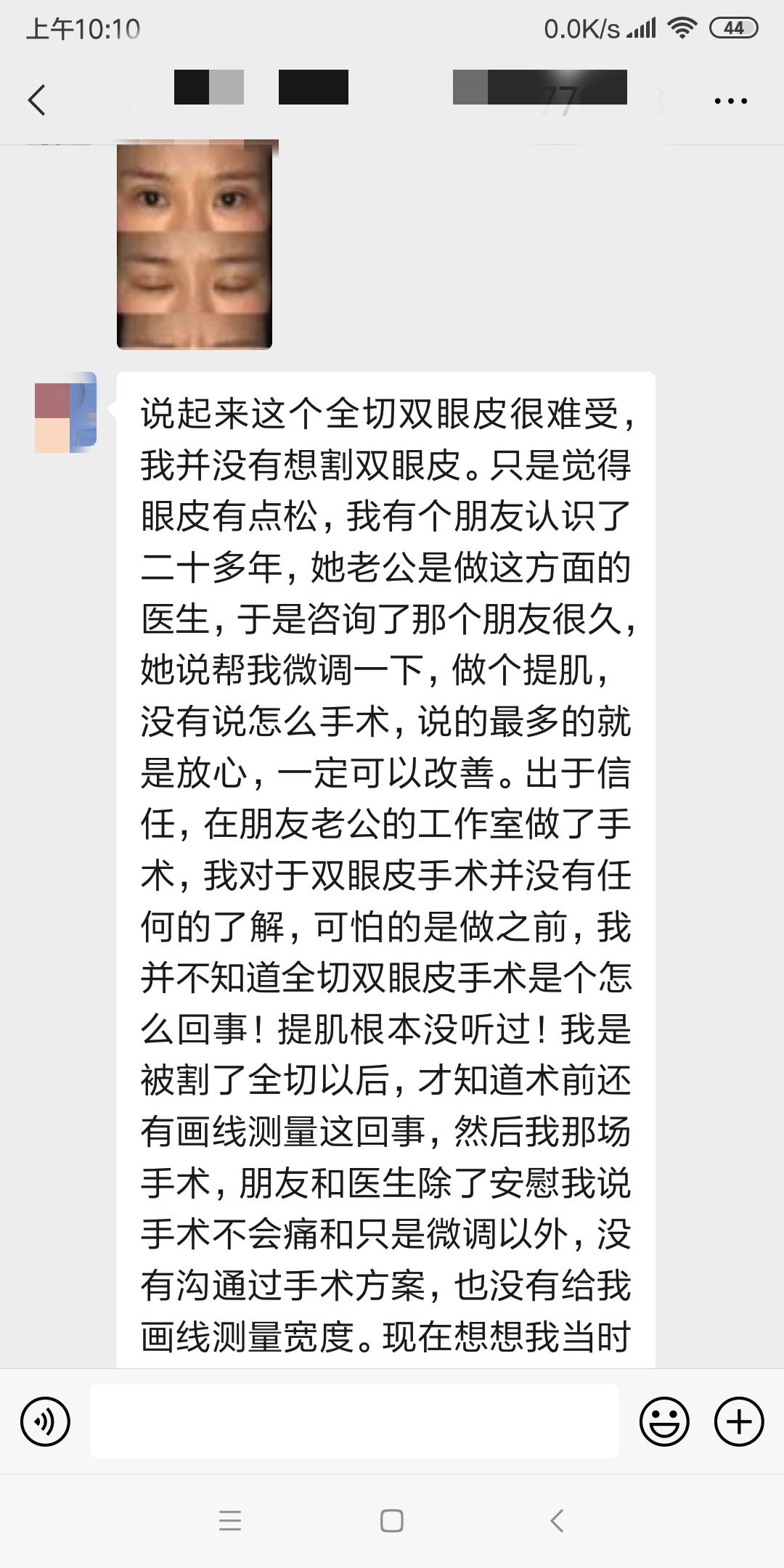This screenshot has width=784, height=1568.
Task: Tap the battery indicator showing 44
Action: 733,27
